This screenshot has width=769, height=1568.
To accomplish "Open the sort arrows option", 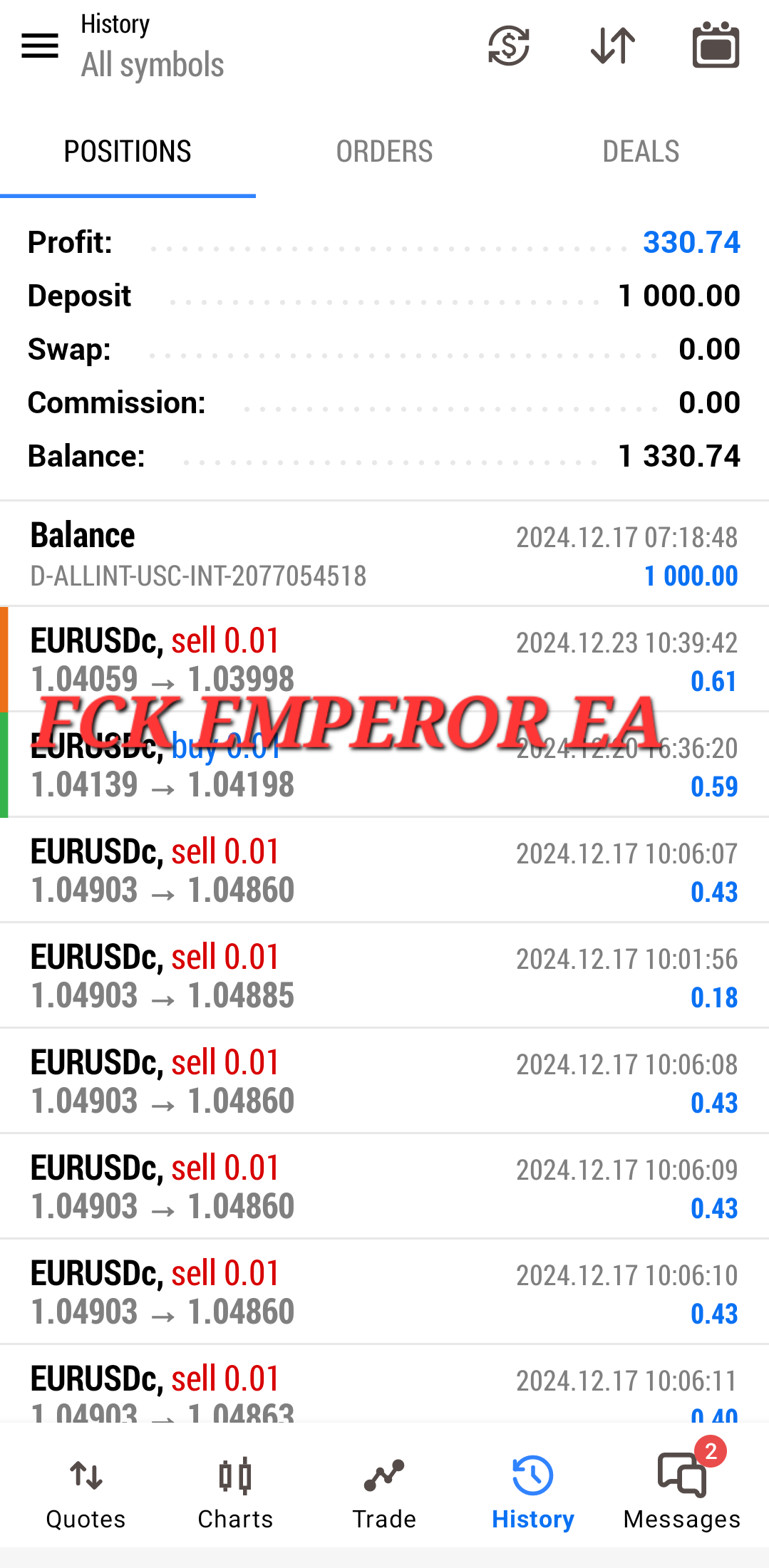I will (x=613, y=46).
